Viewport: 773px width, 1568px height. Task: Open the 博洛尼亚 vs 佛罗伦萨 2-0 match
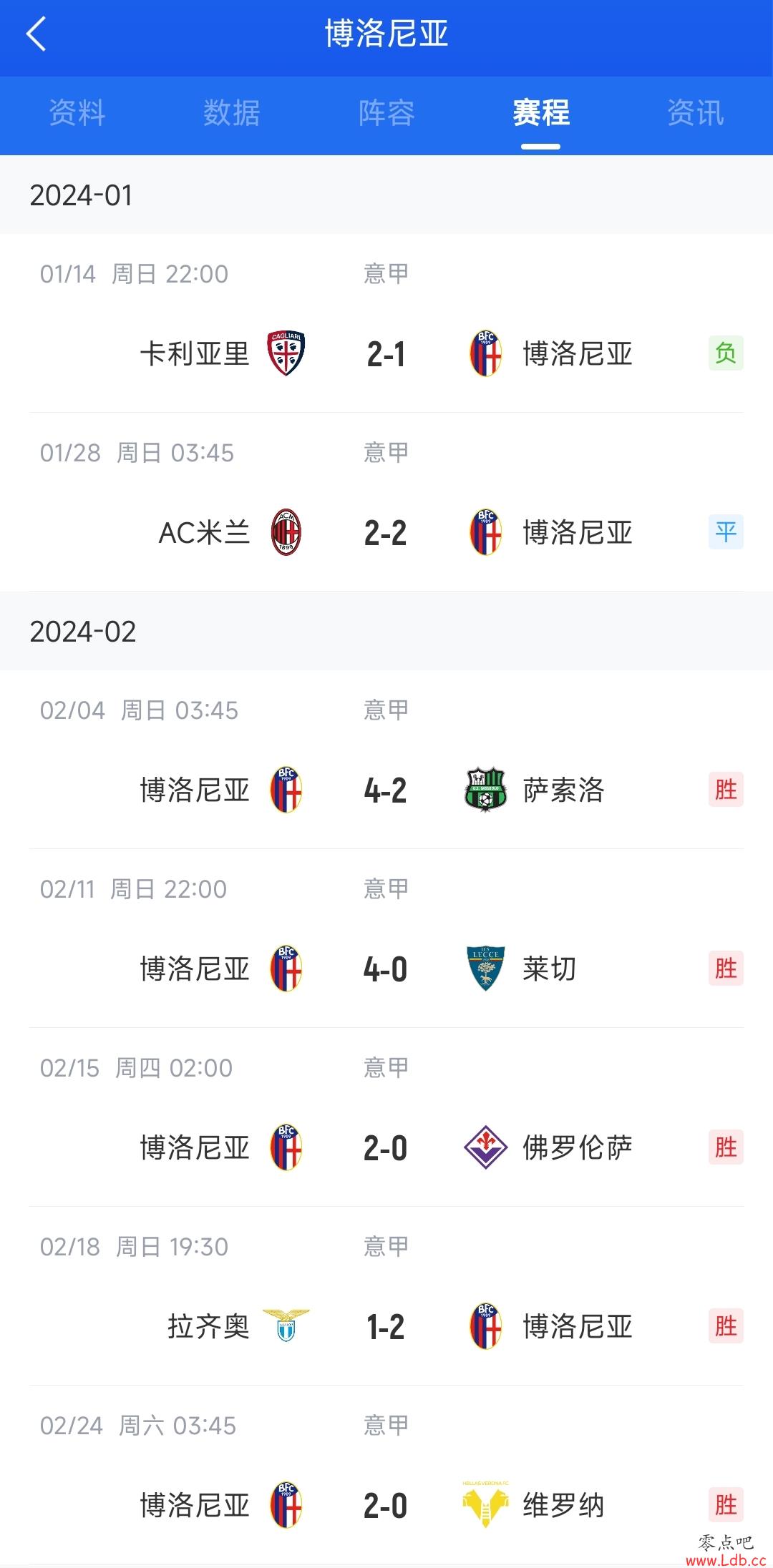coord(386,1117)
